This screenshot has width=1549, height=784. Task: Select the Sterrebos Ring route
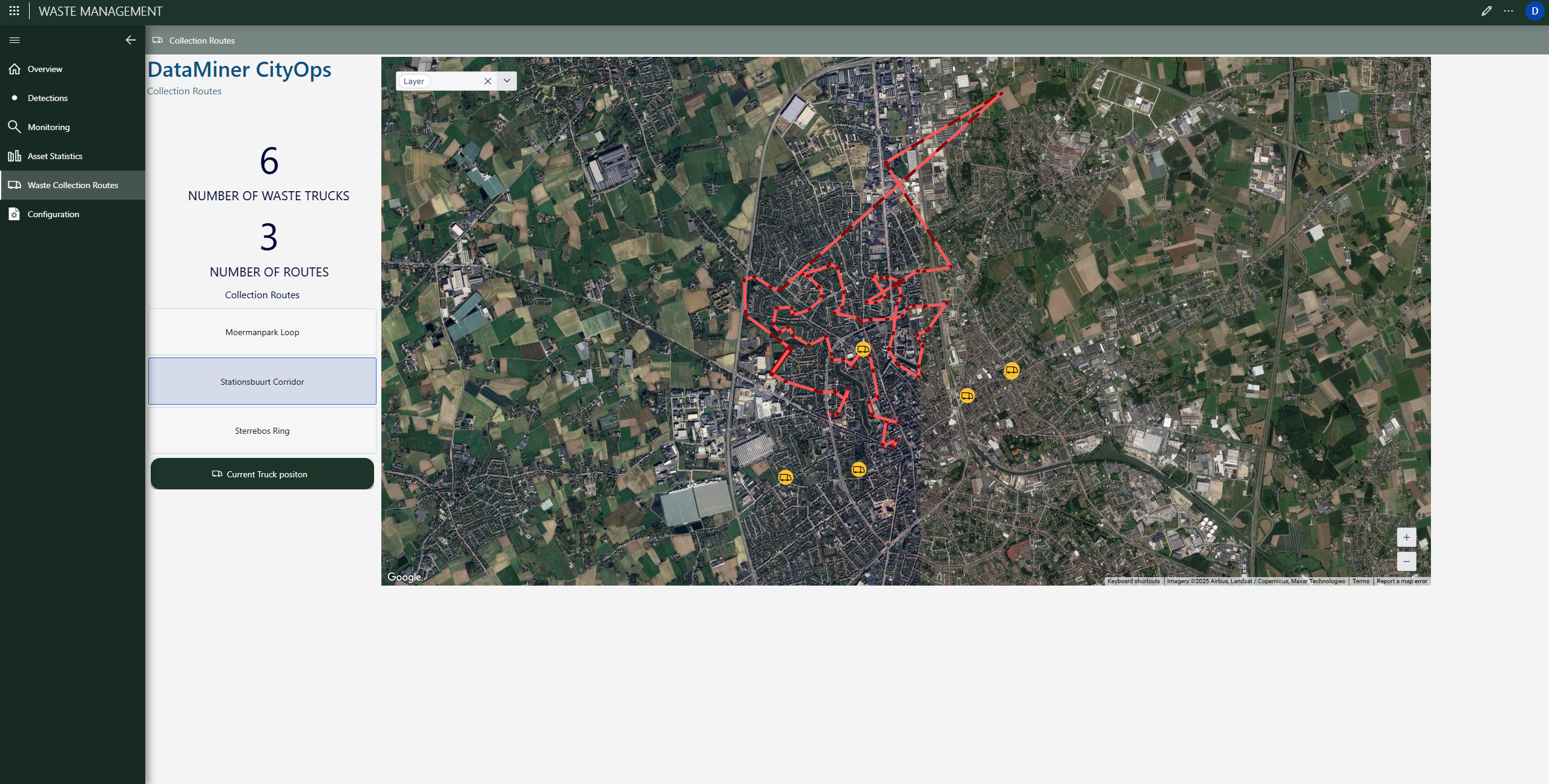(262, 431)
